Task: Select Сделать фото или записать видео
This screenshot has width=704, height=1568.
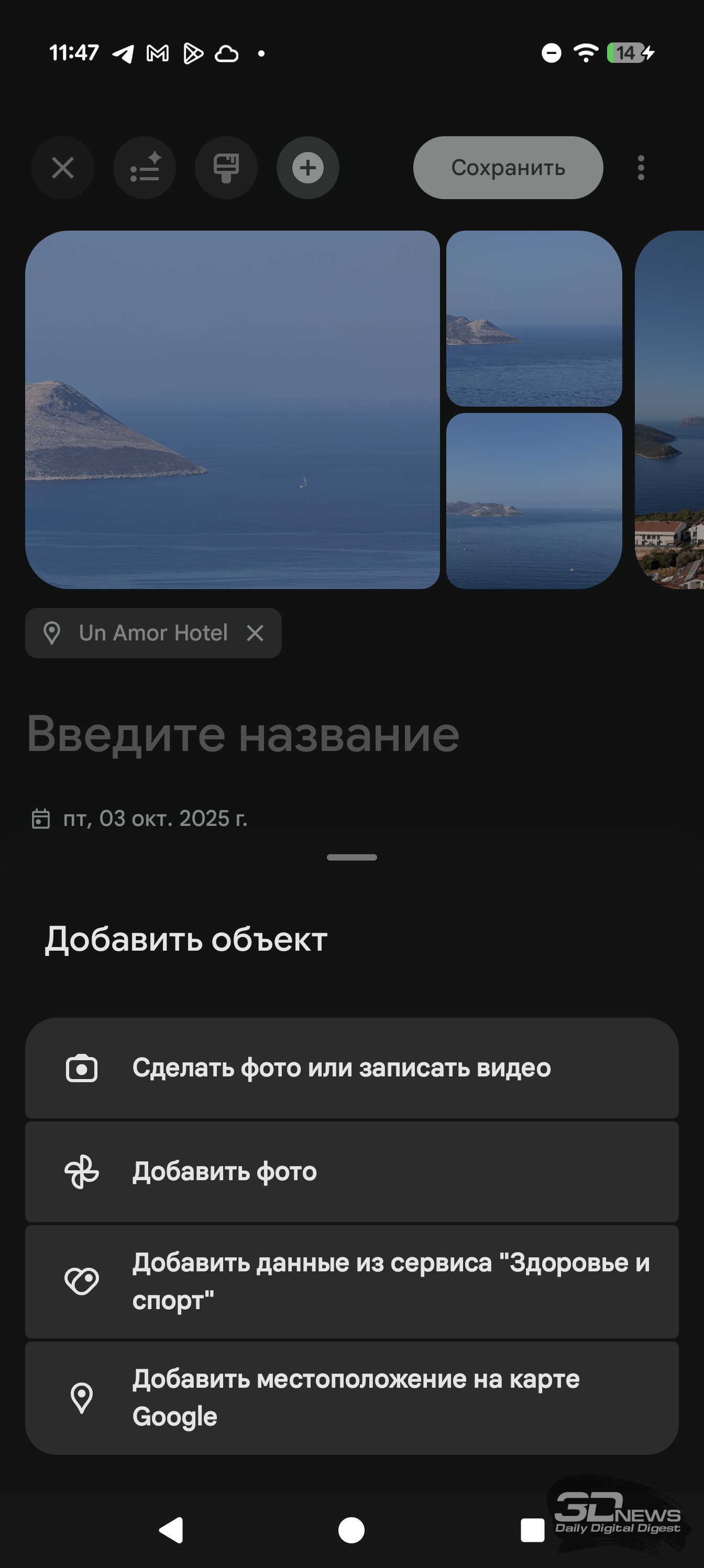Action: [x=351, y=1068]
